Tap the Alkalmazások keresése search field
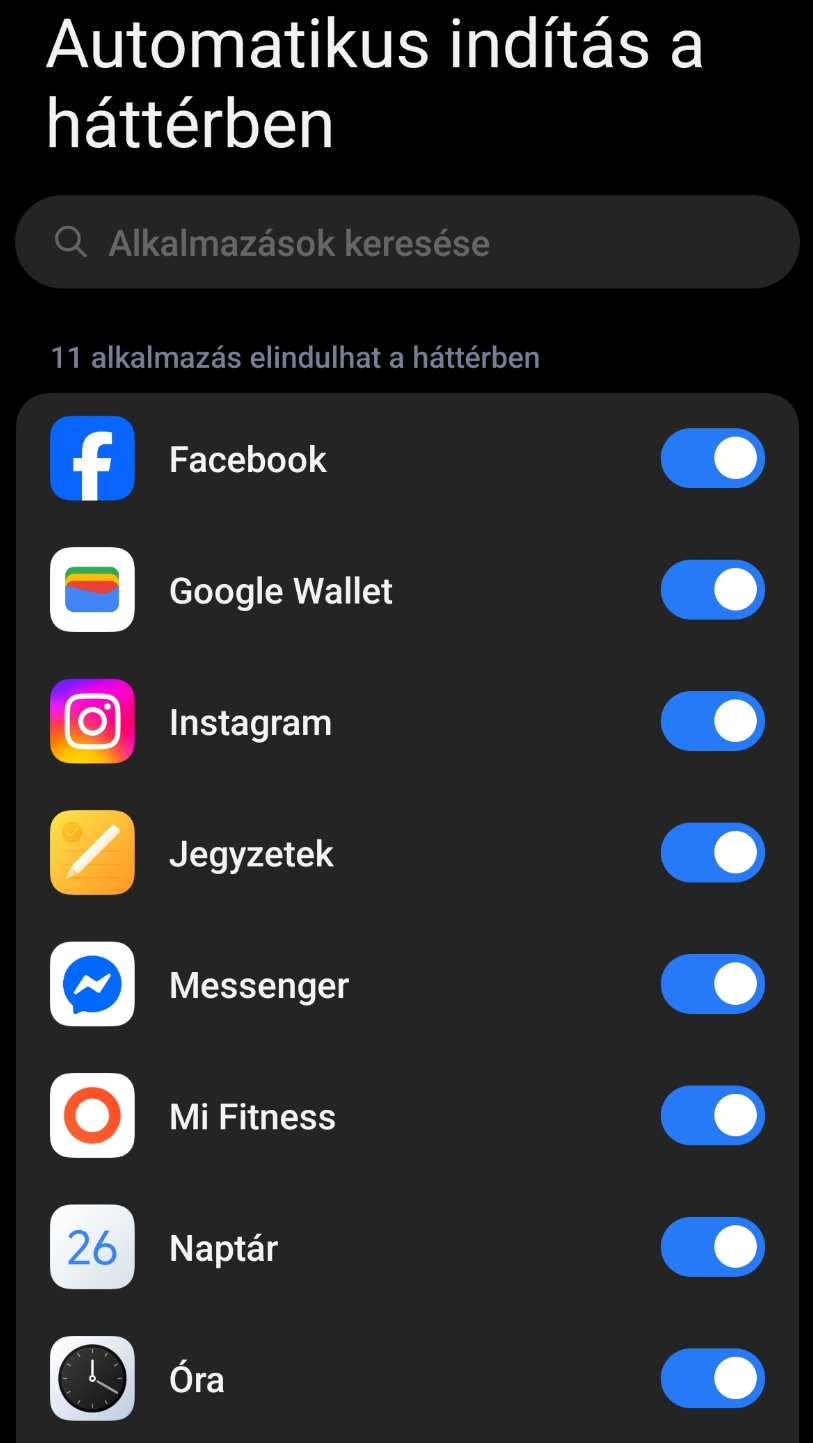Screen dimensions: 813x1443 [x=406, y=243]
